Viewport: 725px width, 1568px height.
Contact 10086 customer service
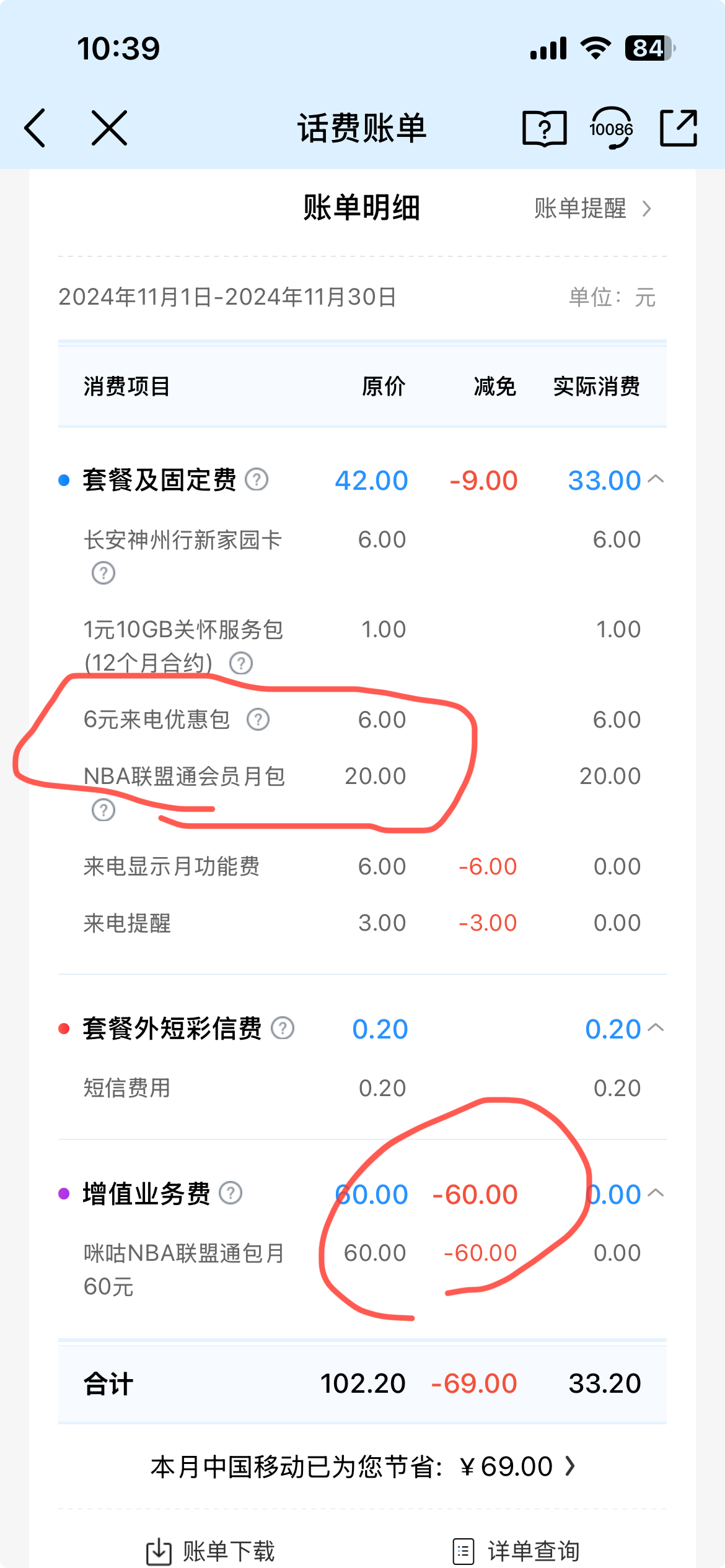611,128
